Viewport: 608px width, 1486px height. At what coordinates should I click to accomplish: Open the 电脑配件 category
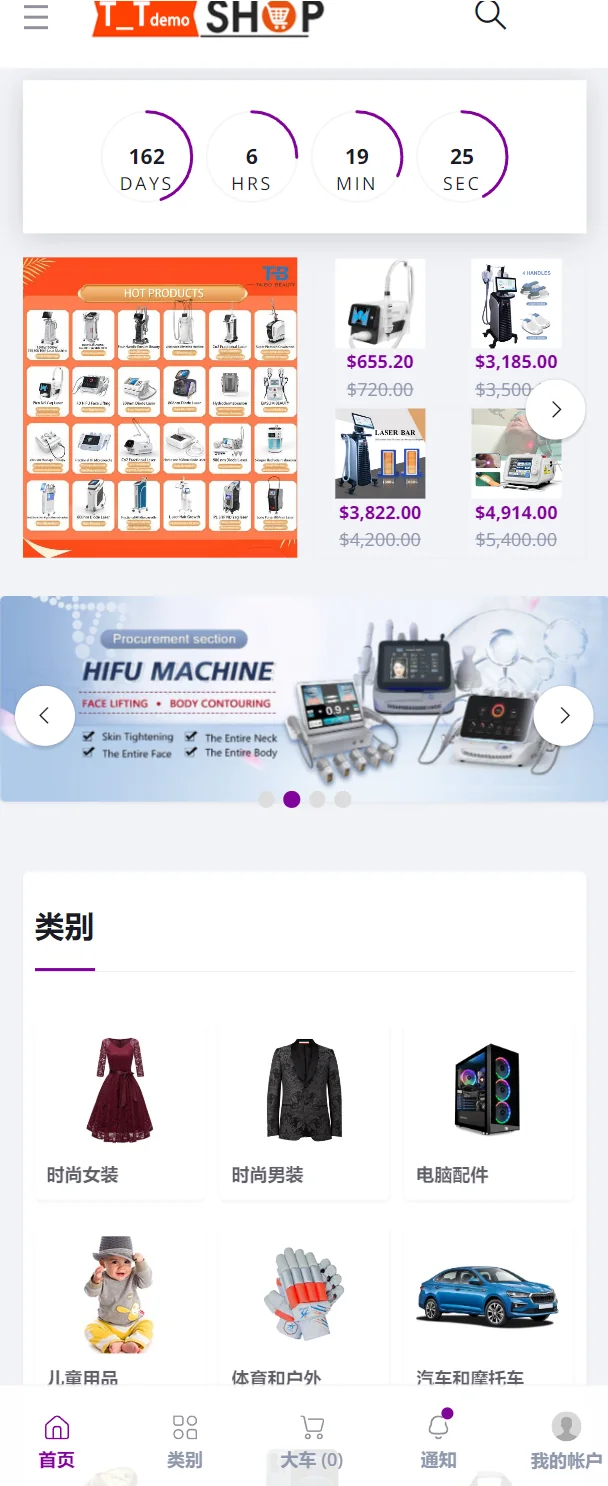[x=488, y=1110]
